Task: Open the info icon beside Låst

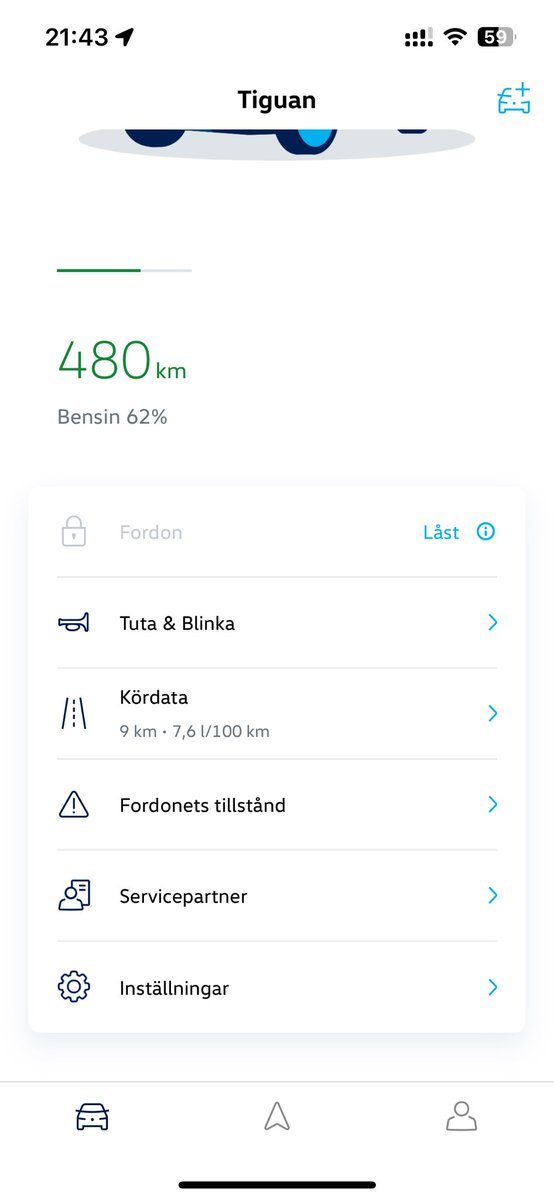Action: point(486,532)
